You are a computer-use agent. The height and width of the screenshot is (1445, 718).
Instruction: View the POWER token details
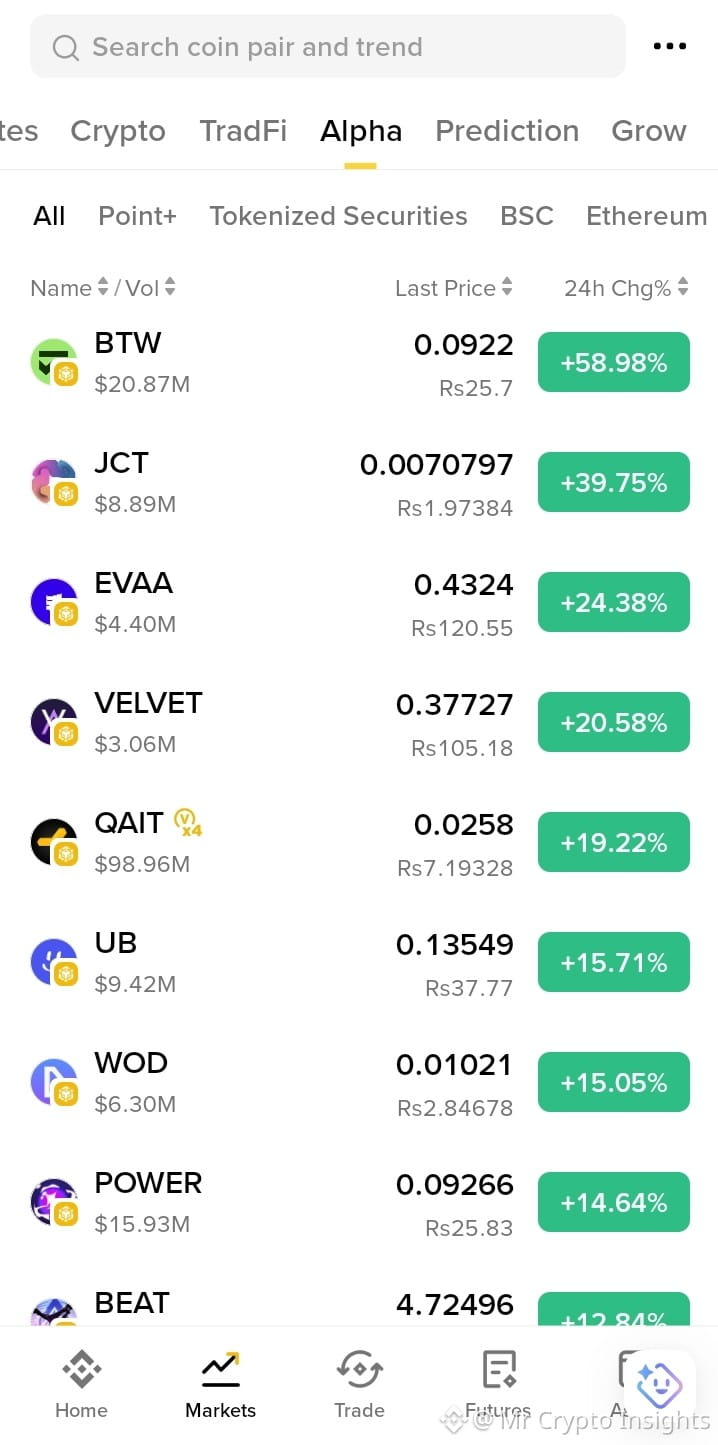tap(359, 1202)
